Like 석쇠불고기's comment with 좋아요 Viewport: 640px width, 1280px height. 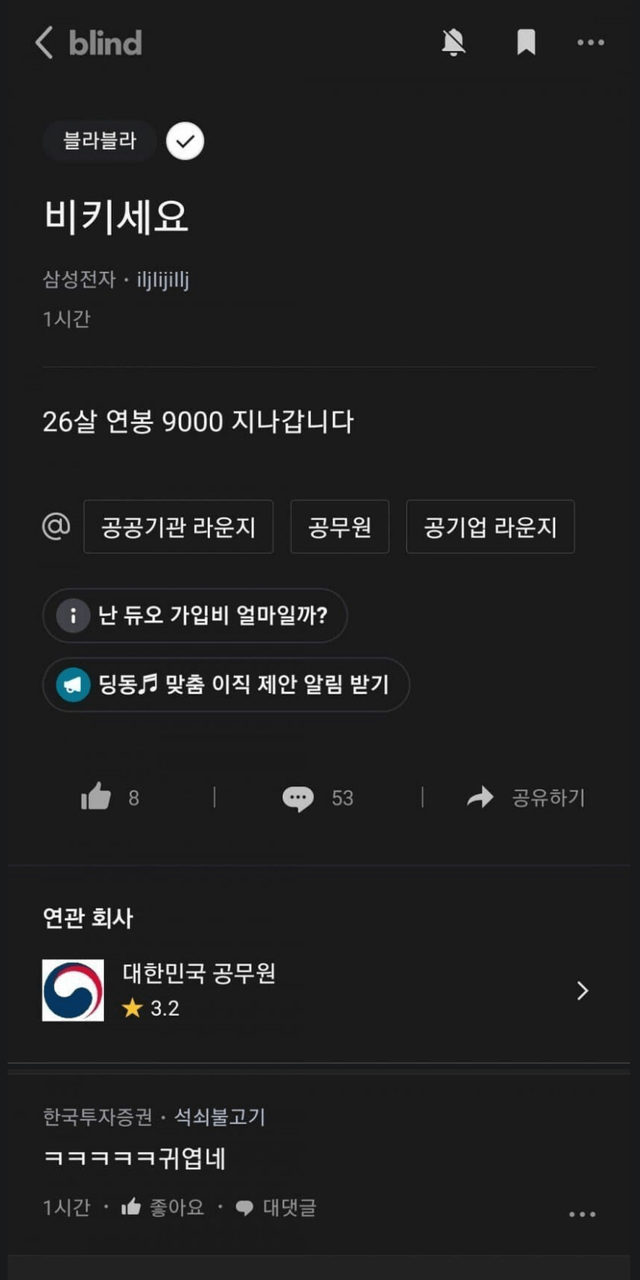click(x=163, y=1208)
